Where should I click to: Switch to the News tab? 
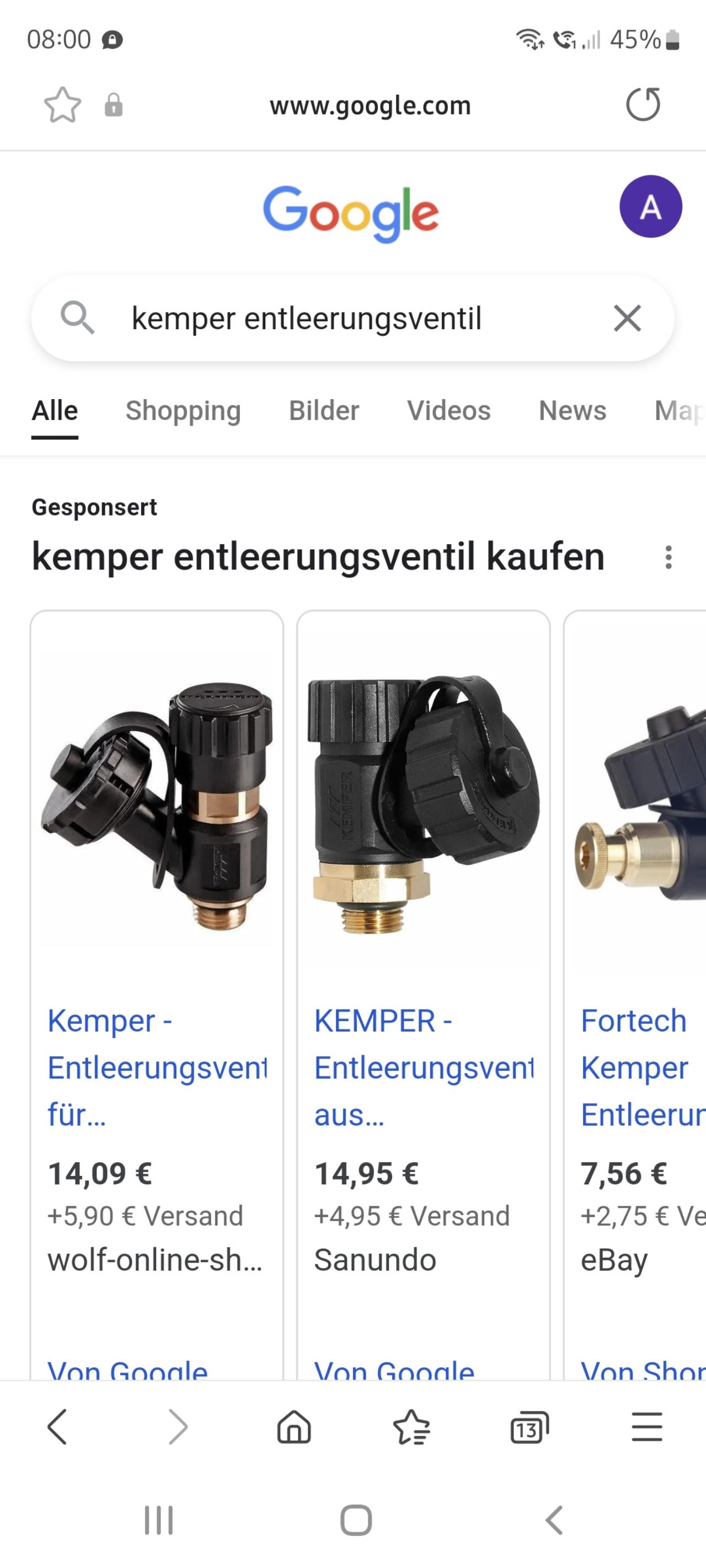coord(573,411)
